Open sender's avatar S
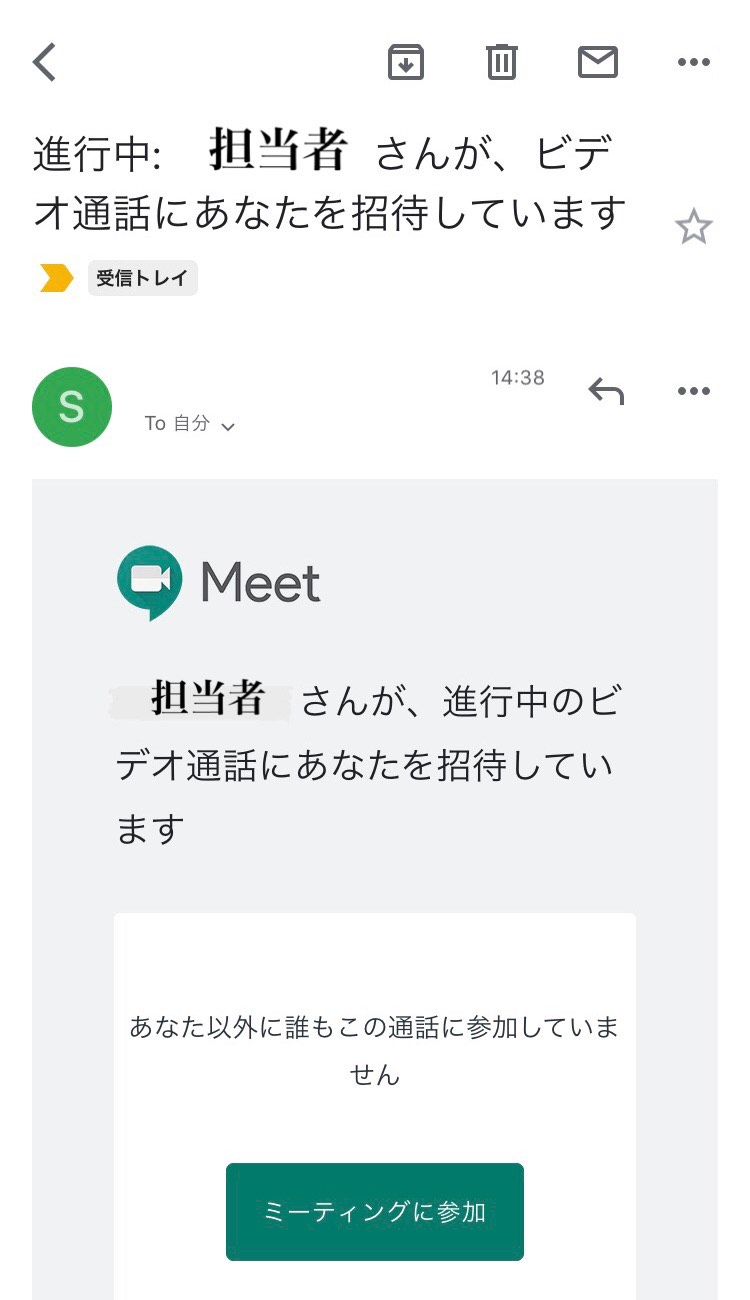This screenshot has width=750, height=1300. tap(72, 407)
